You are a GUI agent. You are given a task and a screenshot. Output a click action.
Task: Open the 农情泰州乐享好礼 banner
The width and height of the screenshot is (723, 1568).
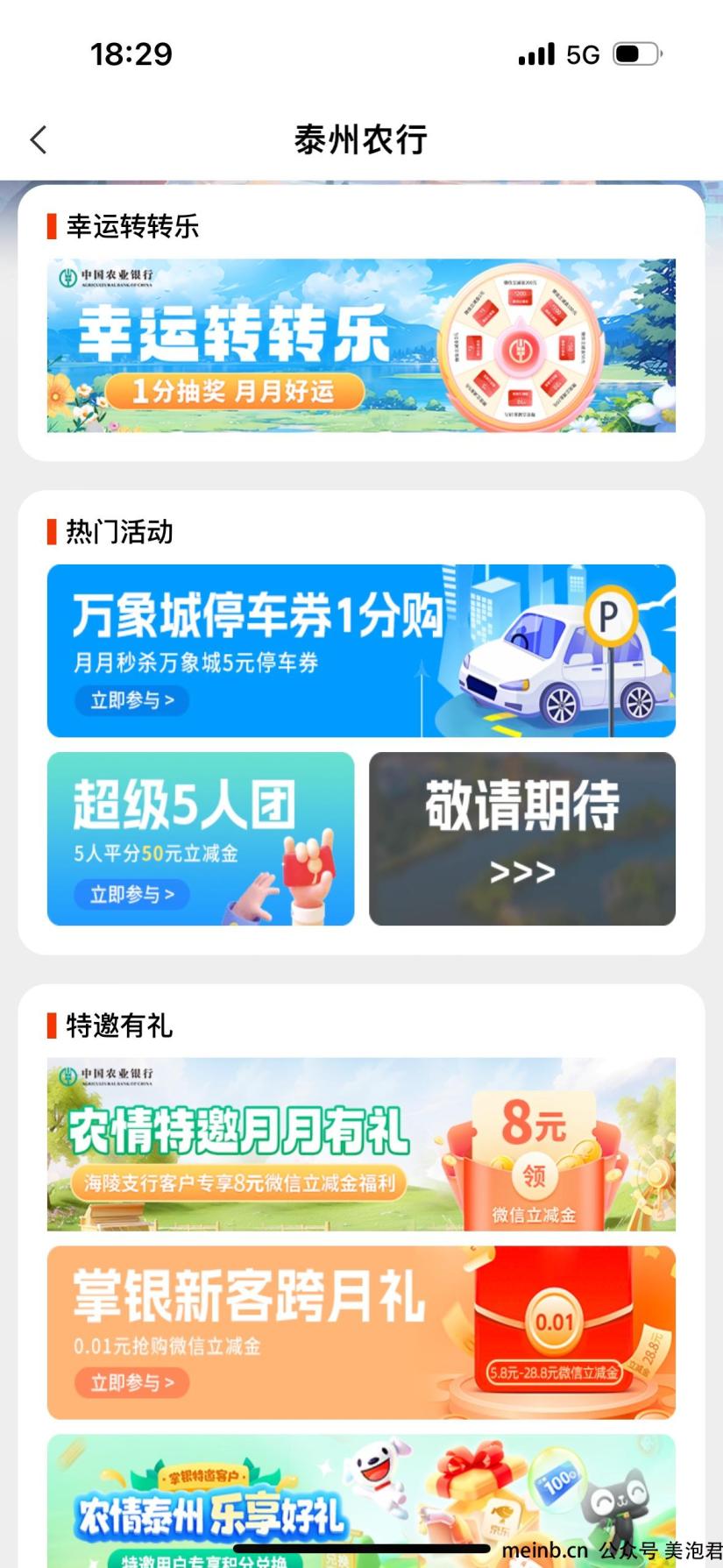coord(361,1501)
